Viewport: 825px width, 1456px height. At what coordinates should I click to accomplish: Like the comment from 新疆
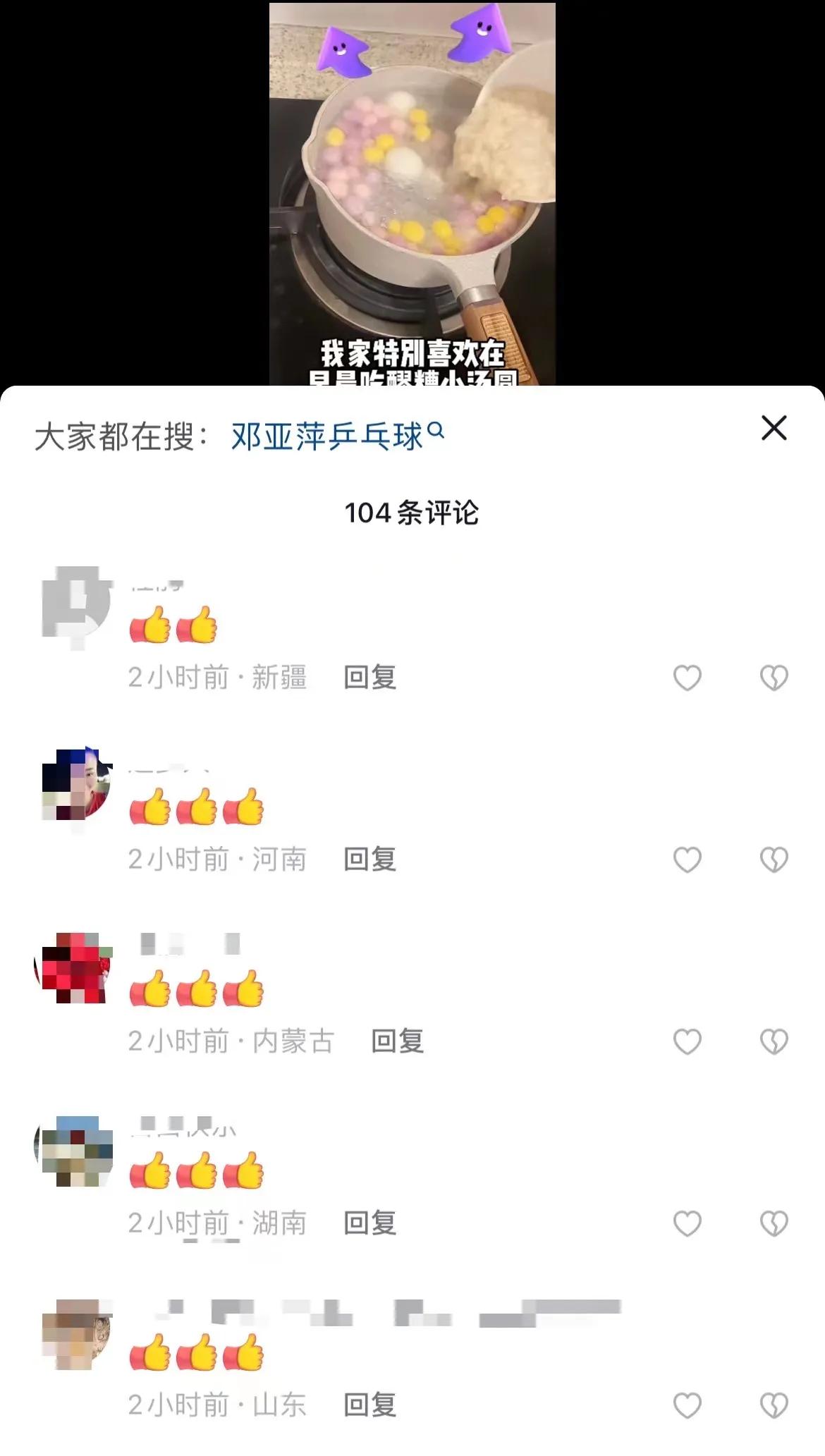point(687,678)
